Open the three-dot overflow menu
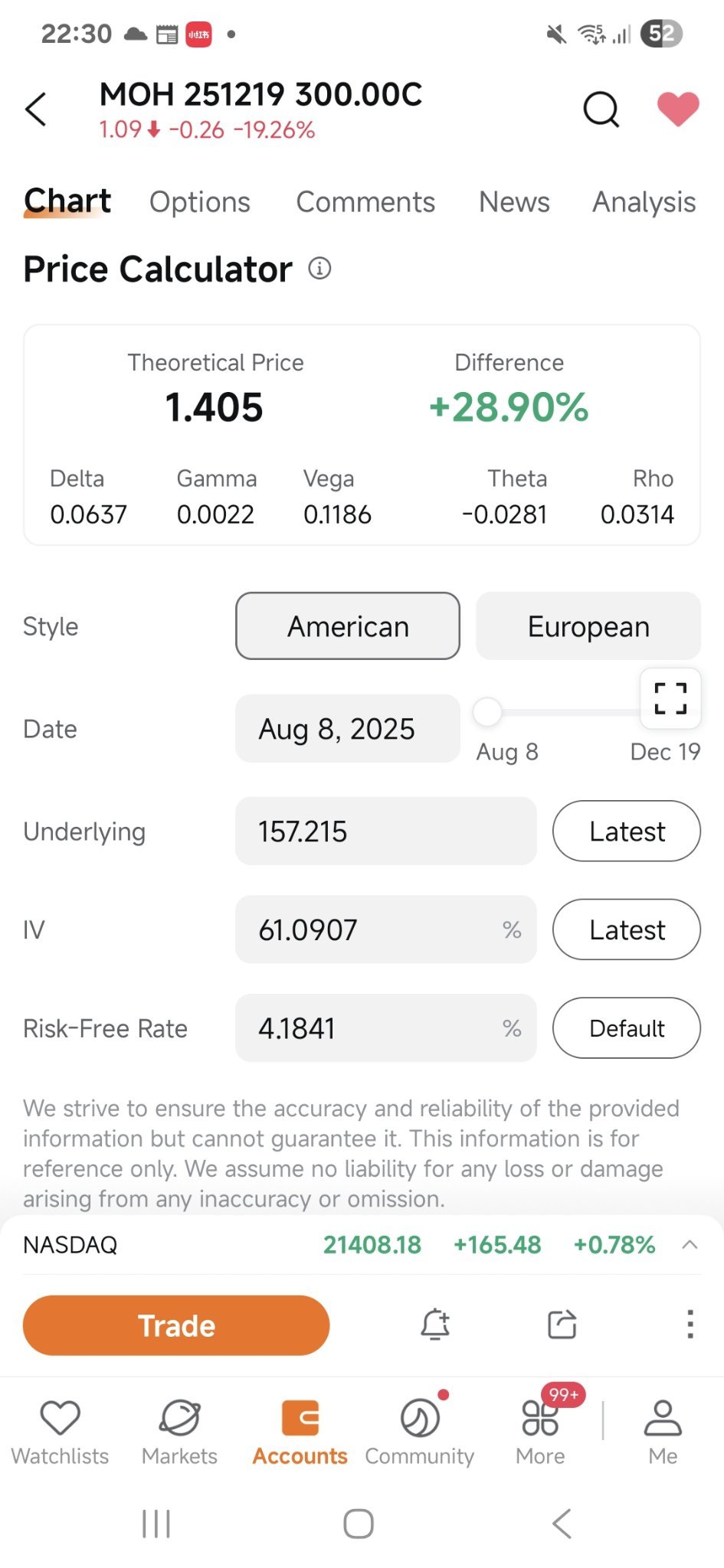Screen dimensions: 724x1568 pyautogui.click(x=690, y=1325)
